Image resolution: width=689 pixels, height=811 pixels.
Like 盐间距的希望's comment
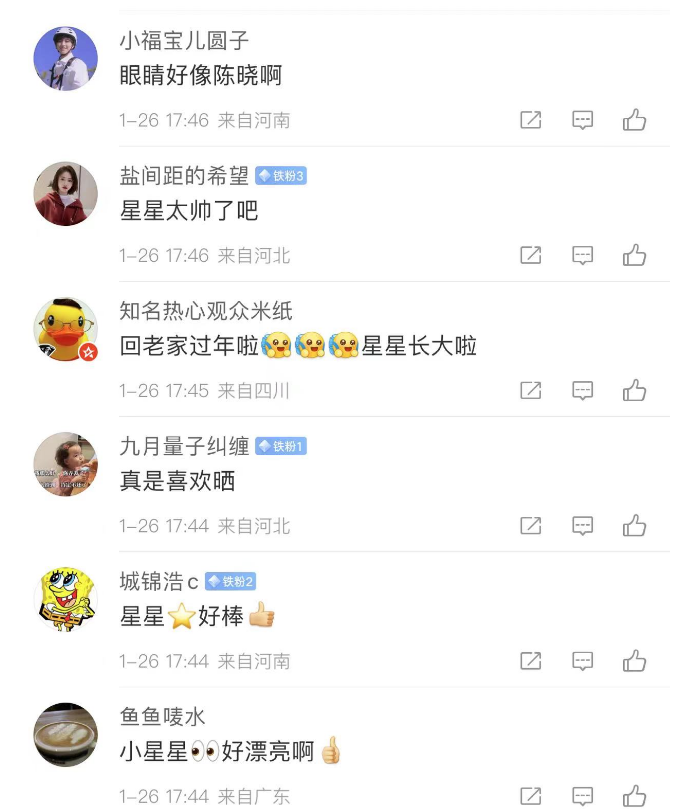click(634, 256)
